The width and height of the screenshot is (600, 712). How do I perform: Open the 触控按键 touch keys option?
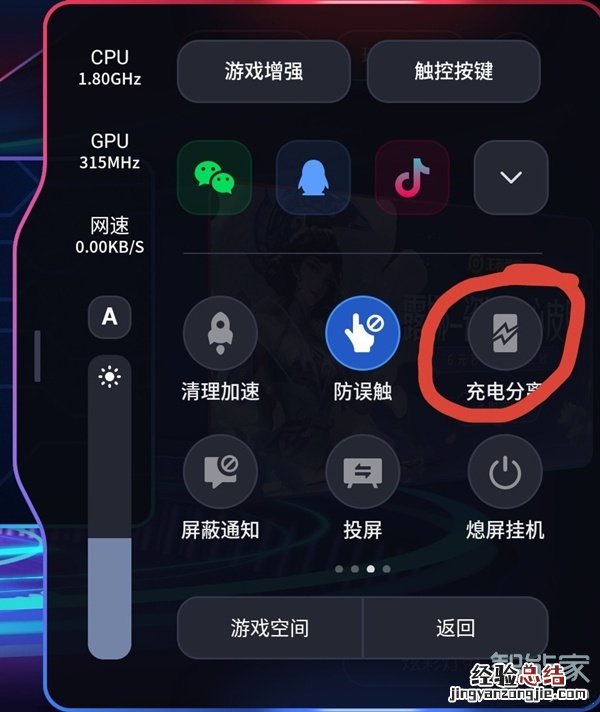click(x=453, y=71)
